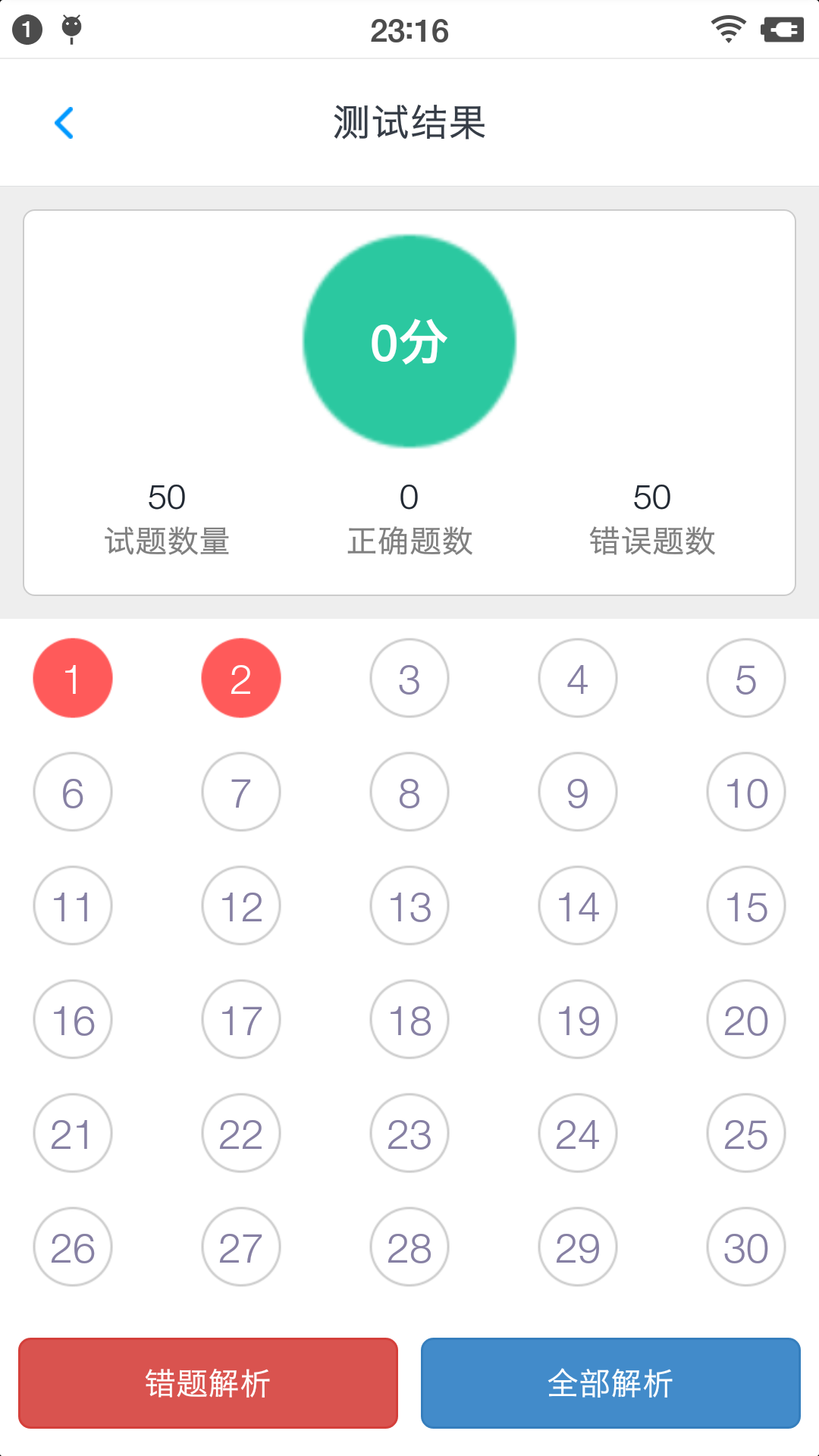Image resolution: width=819 pixels, height=1456 pixels.
Task: Click the back arrow to return
Action: click(65, 123)
